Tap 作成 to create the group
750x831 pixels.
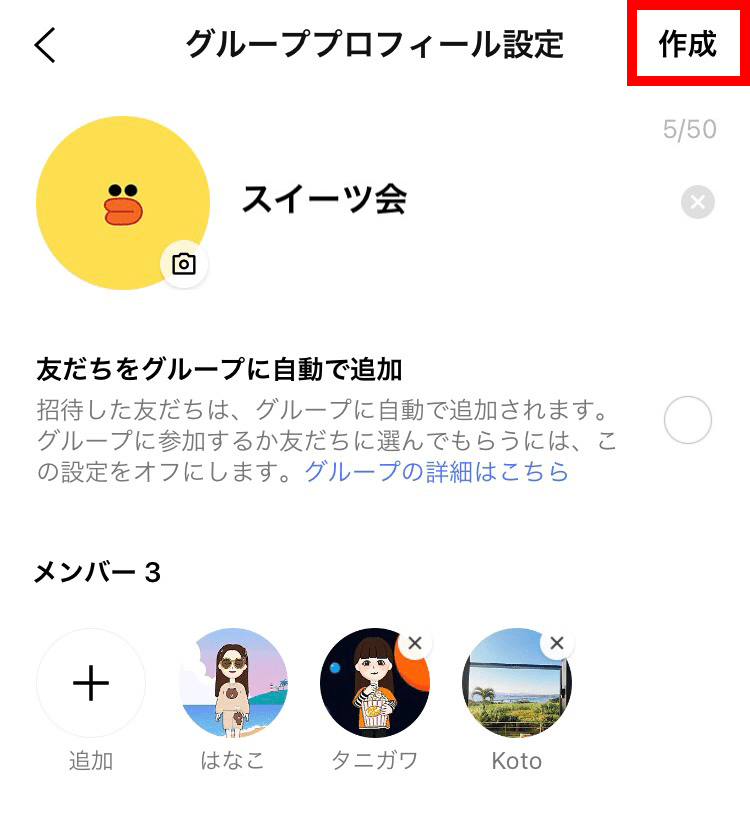click(x=689, y=45)
